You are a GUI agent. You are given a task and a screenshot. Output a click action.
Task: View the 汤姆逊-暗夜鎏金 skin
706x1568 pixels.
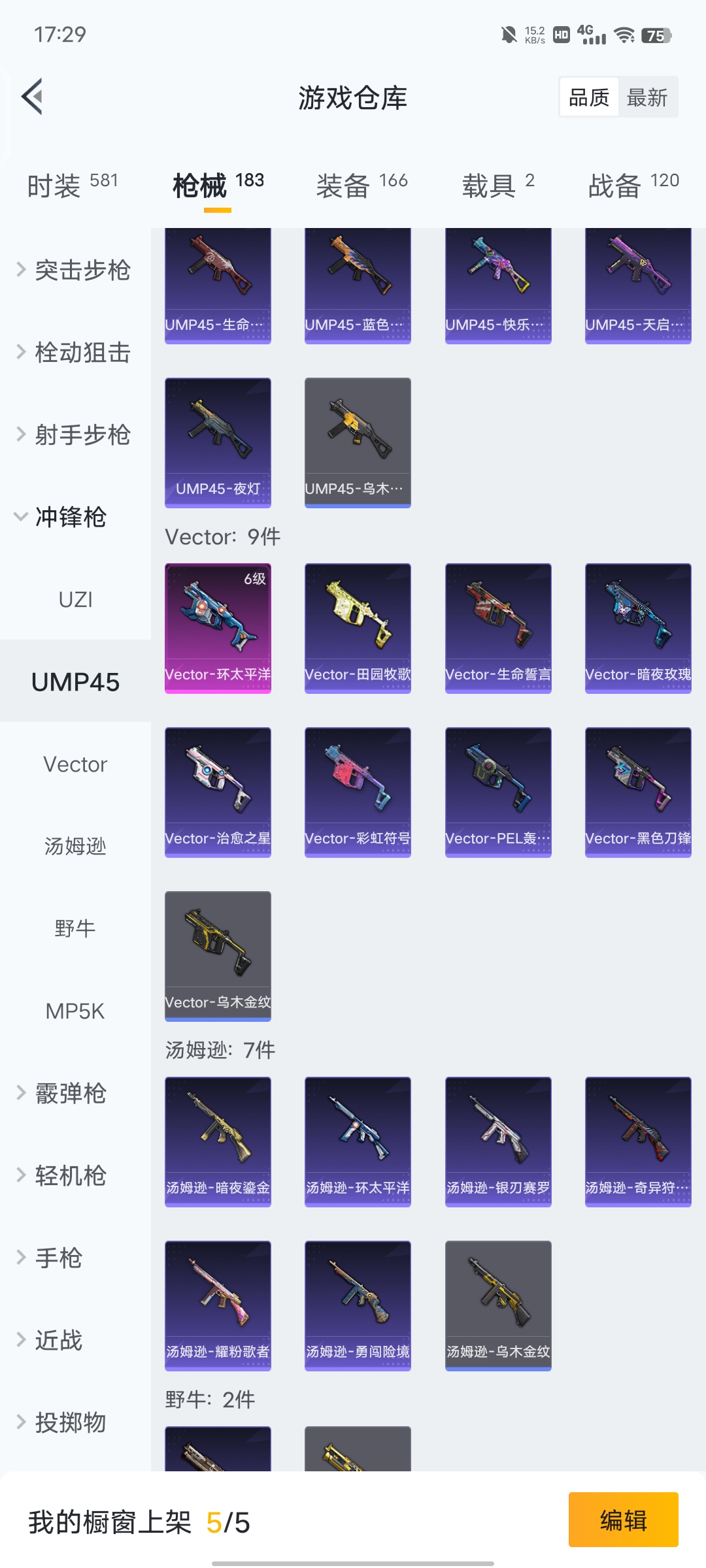(x=218, y=1141)
